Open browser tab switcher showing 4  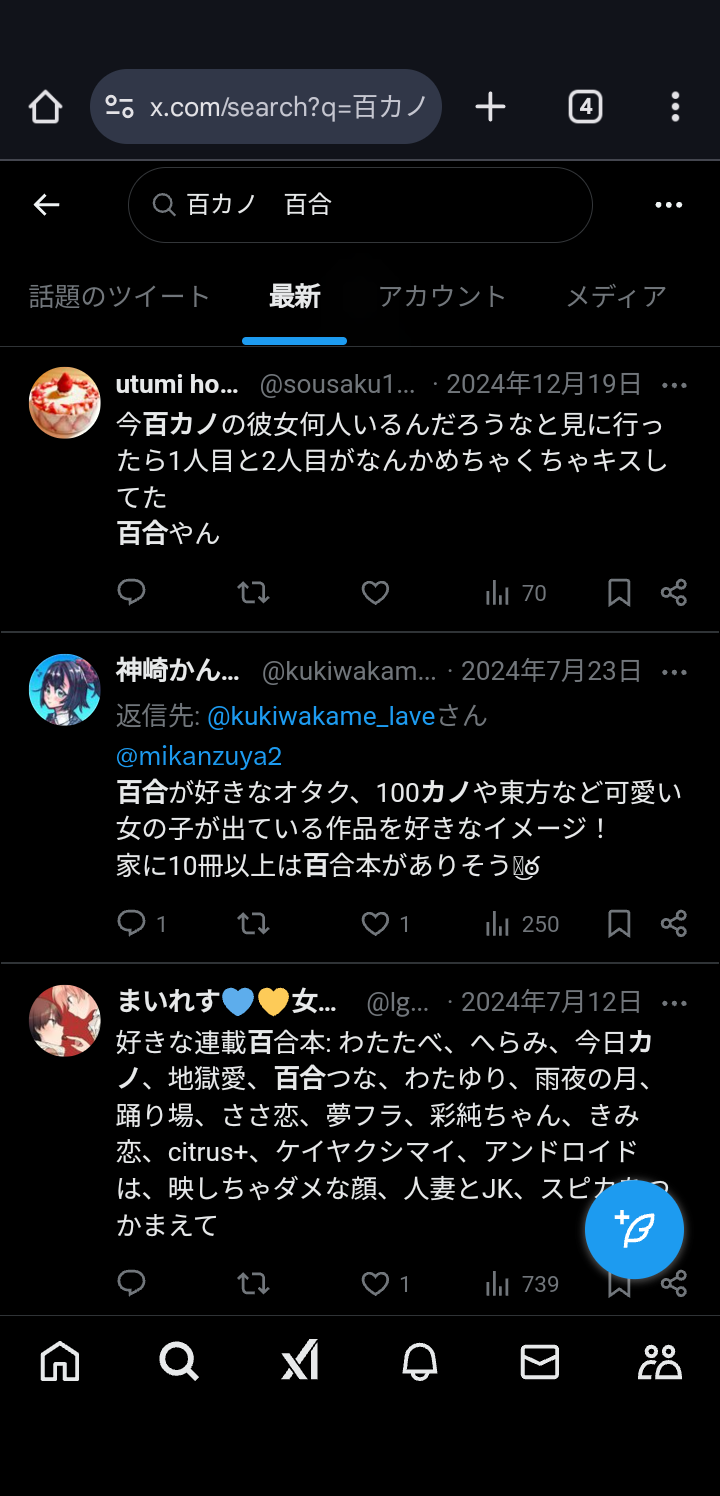(585, 107)
